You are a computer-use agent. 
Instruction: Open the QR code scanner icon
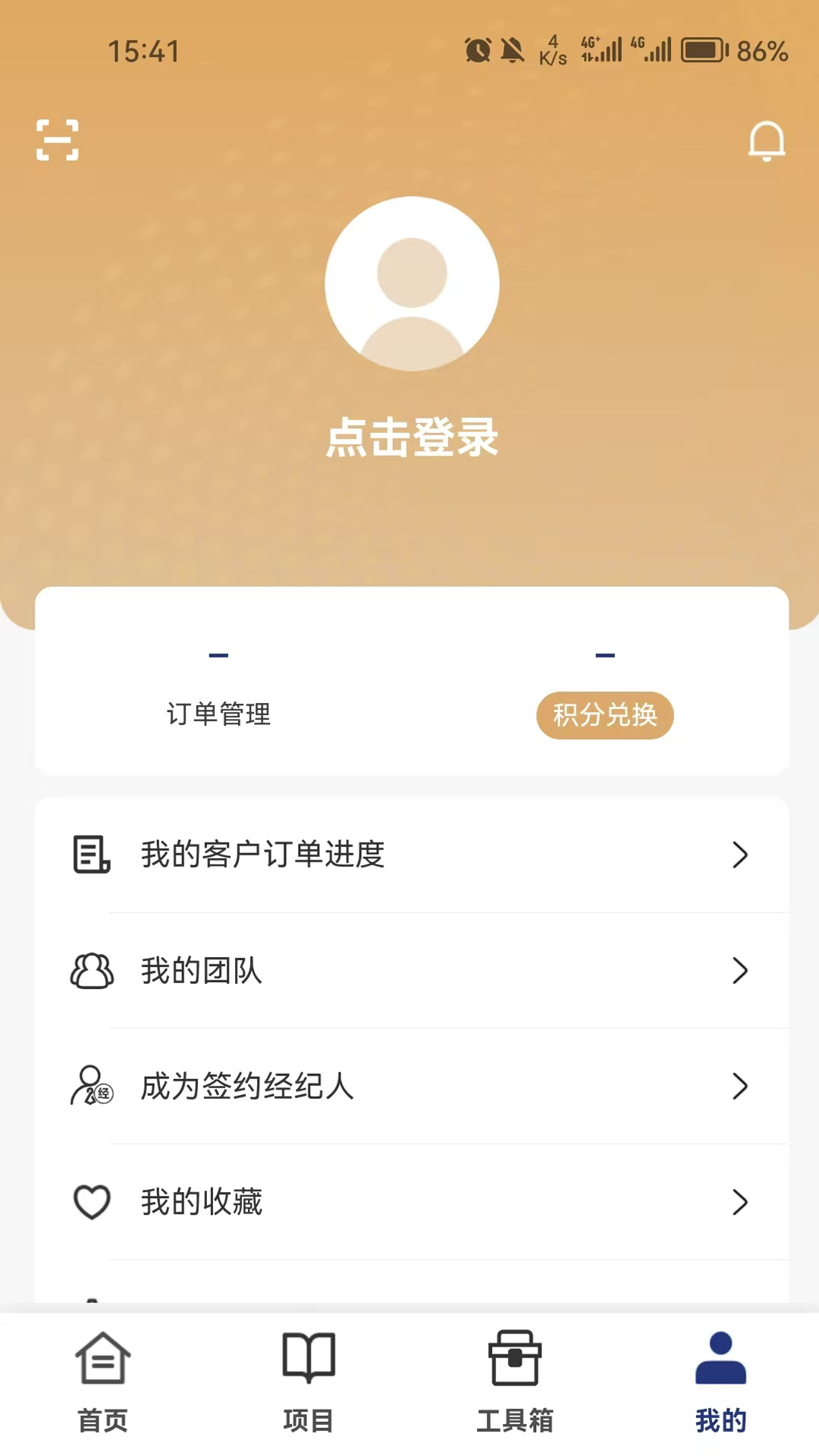pos(57,140)
